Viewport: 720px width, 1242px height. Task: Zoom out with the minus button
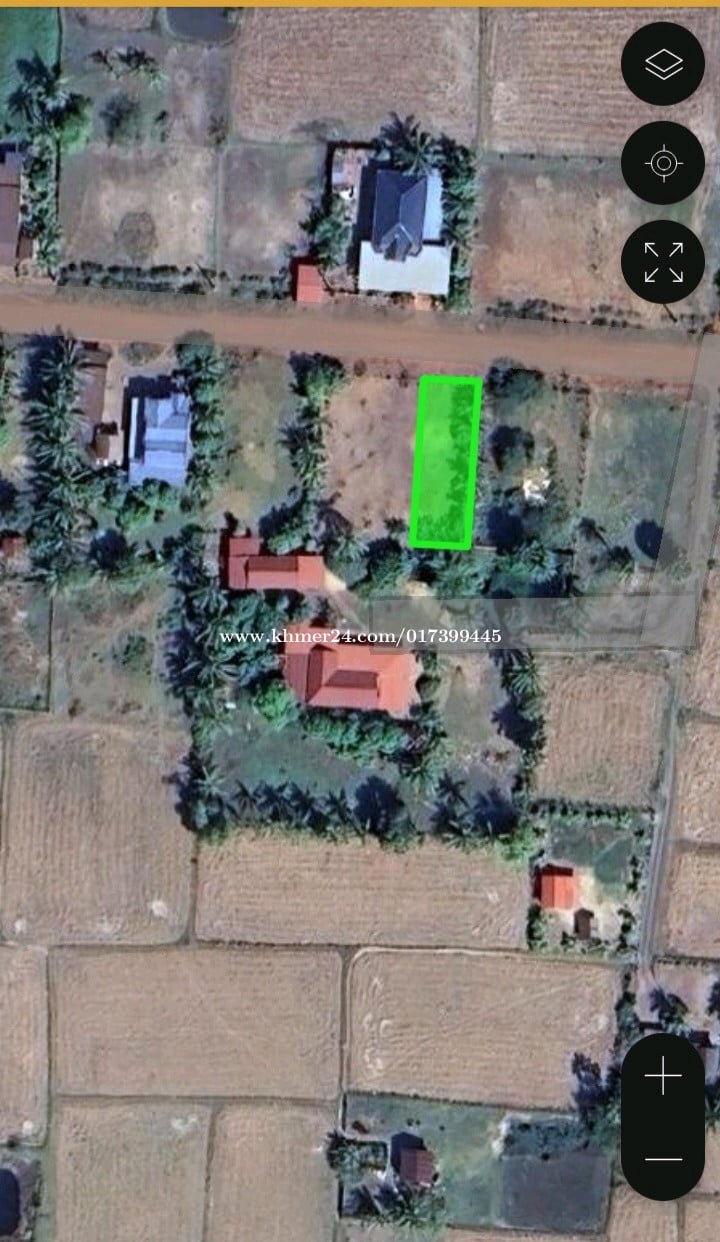(x=663, y=1159)
